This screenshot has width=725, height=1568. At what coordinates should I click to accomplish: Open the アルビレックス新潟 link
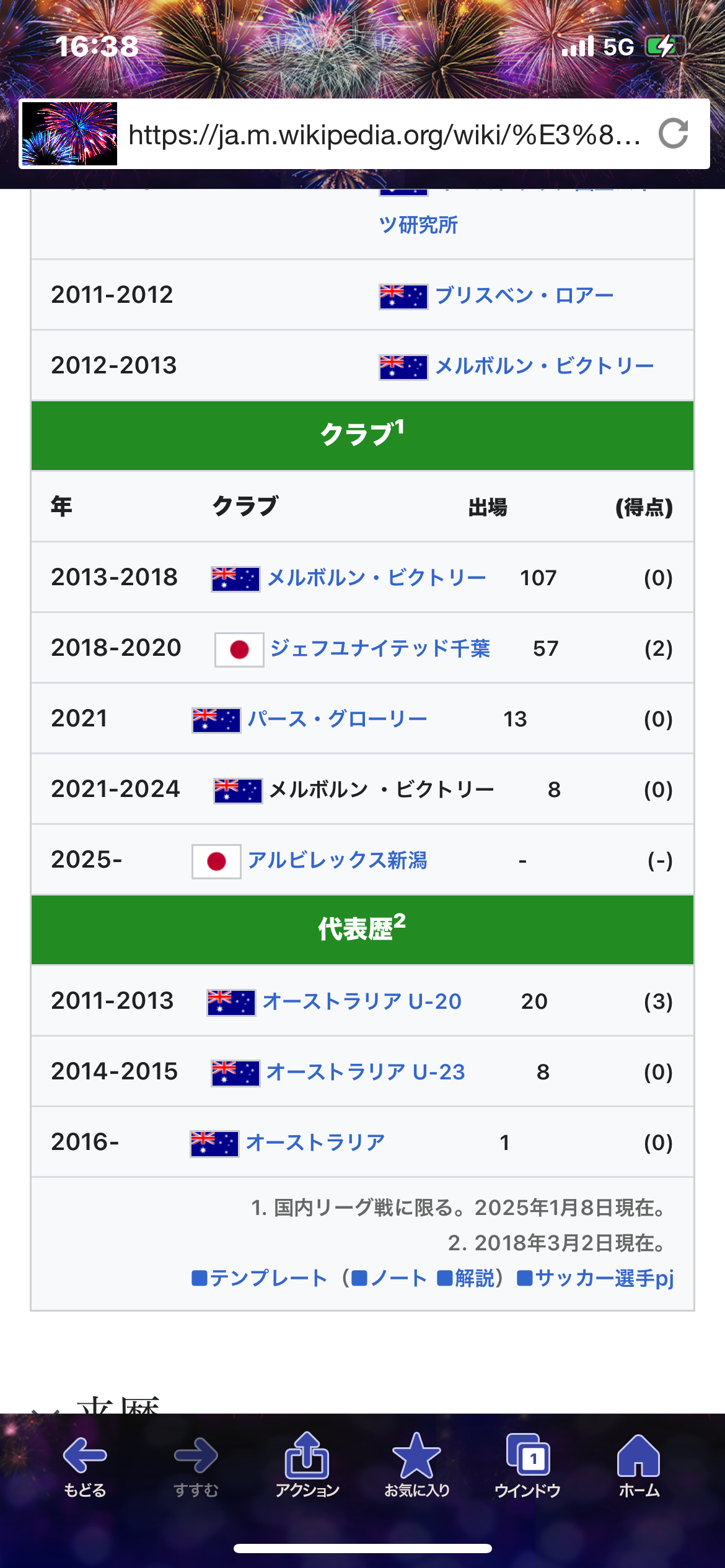tap(337, 860)
